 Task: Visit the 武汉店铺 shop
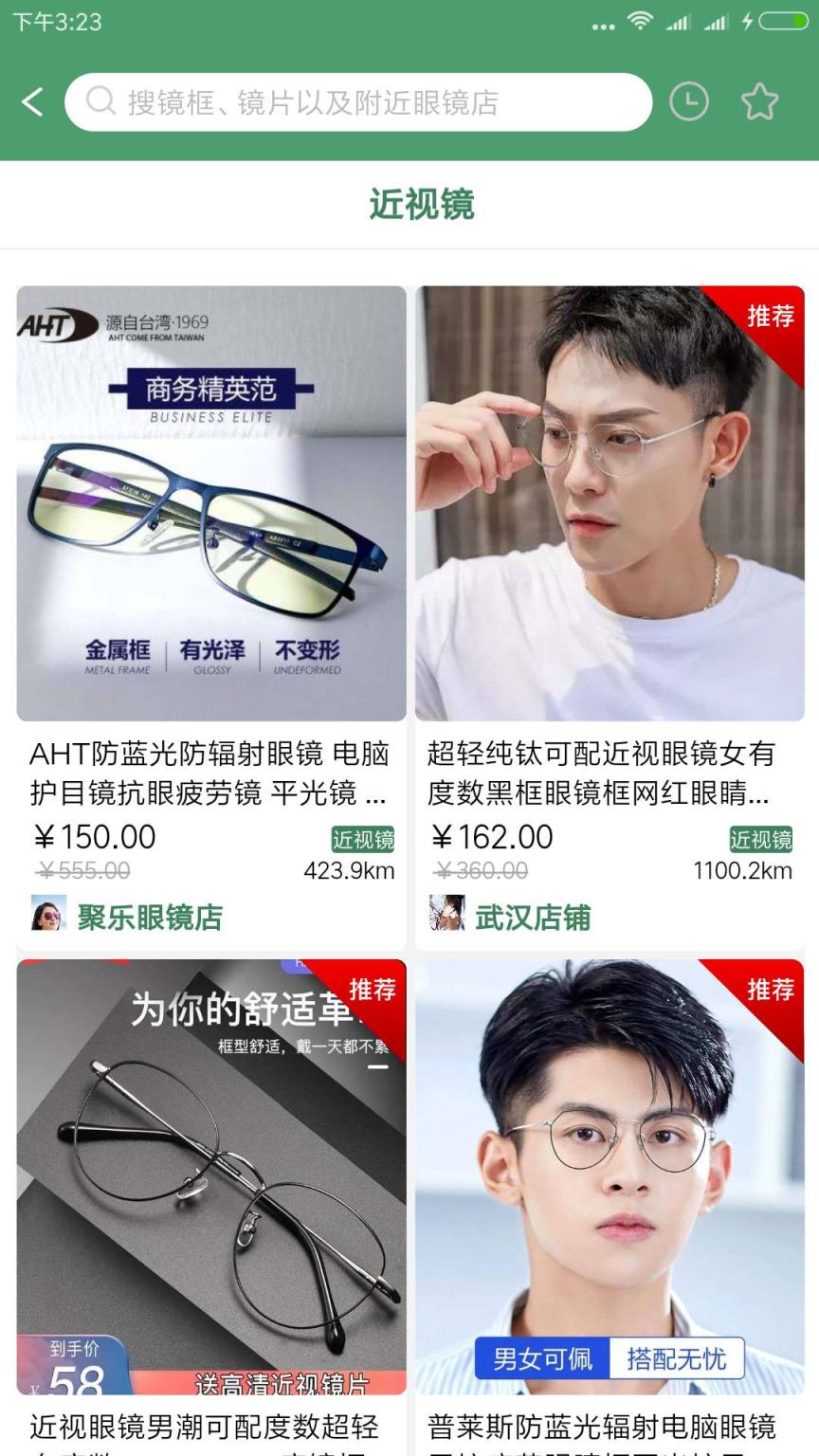(x=533, y=917)
